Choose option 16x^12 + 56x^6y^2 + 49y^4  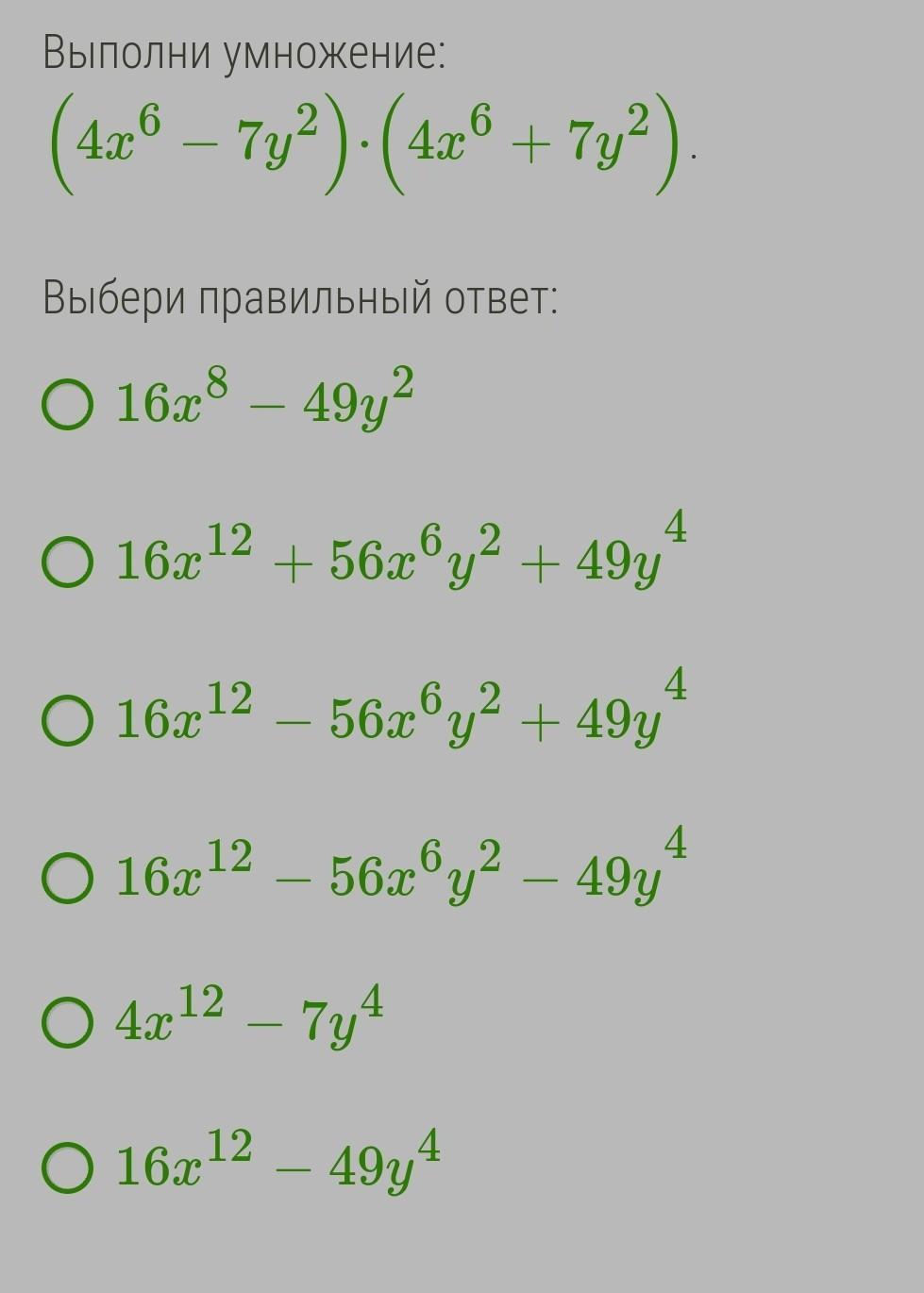coord(68,563)
